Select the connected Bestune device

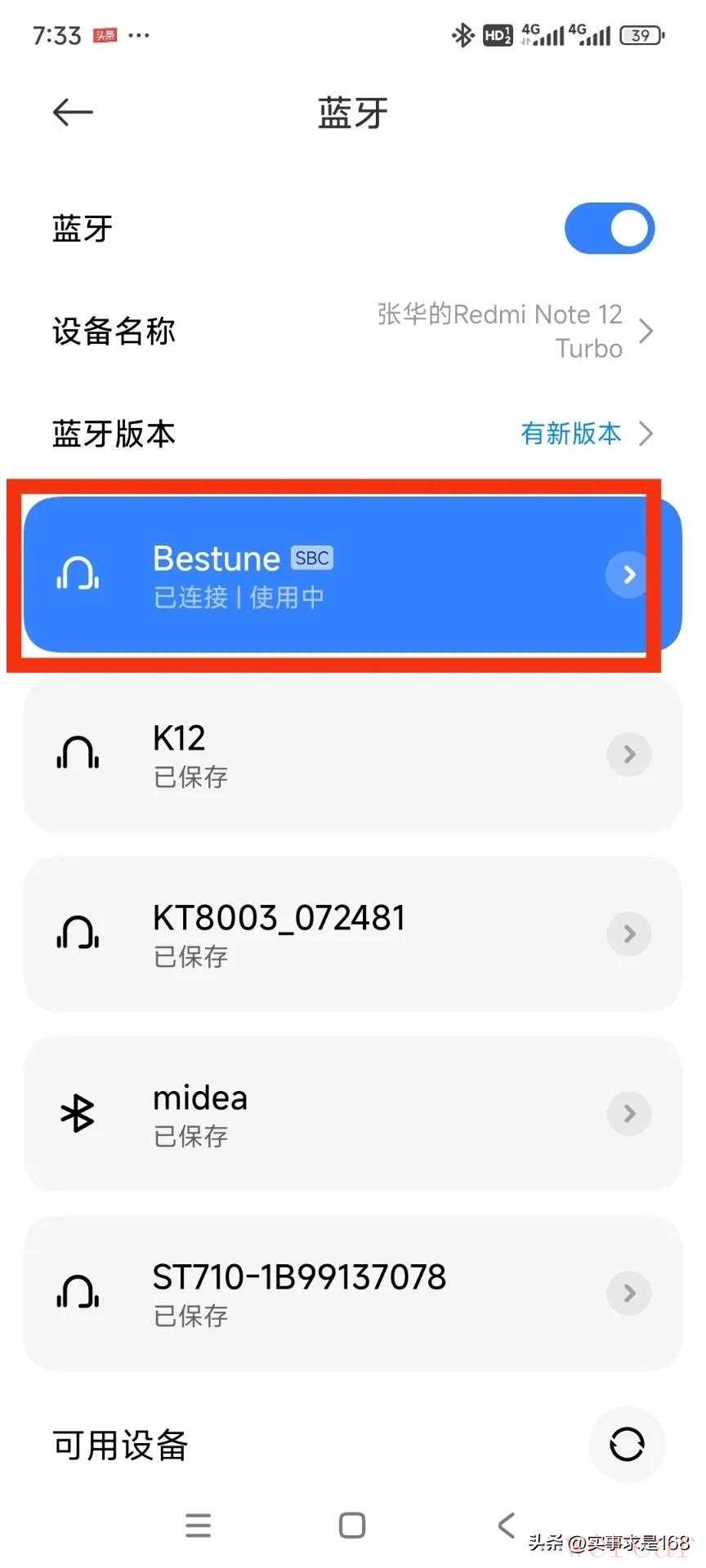(x=327, y=575)
